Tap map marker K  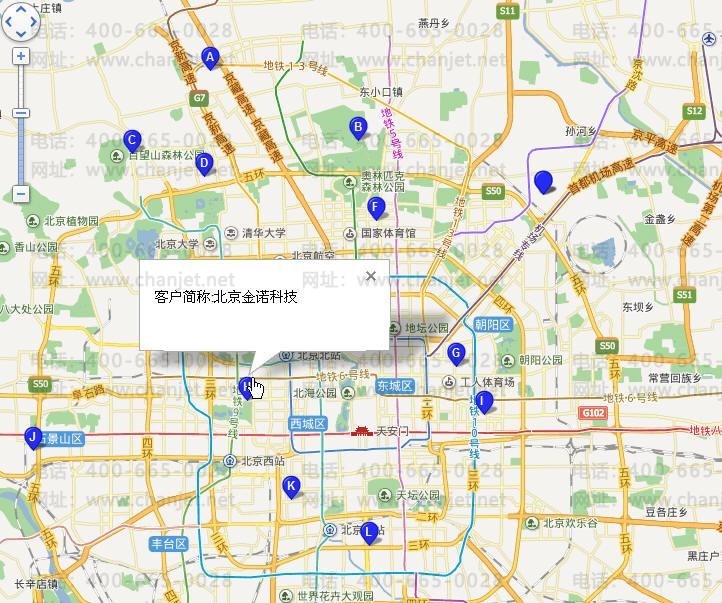pos(291,487)
